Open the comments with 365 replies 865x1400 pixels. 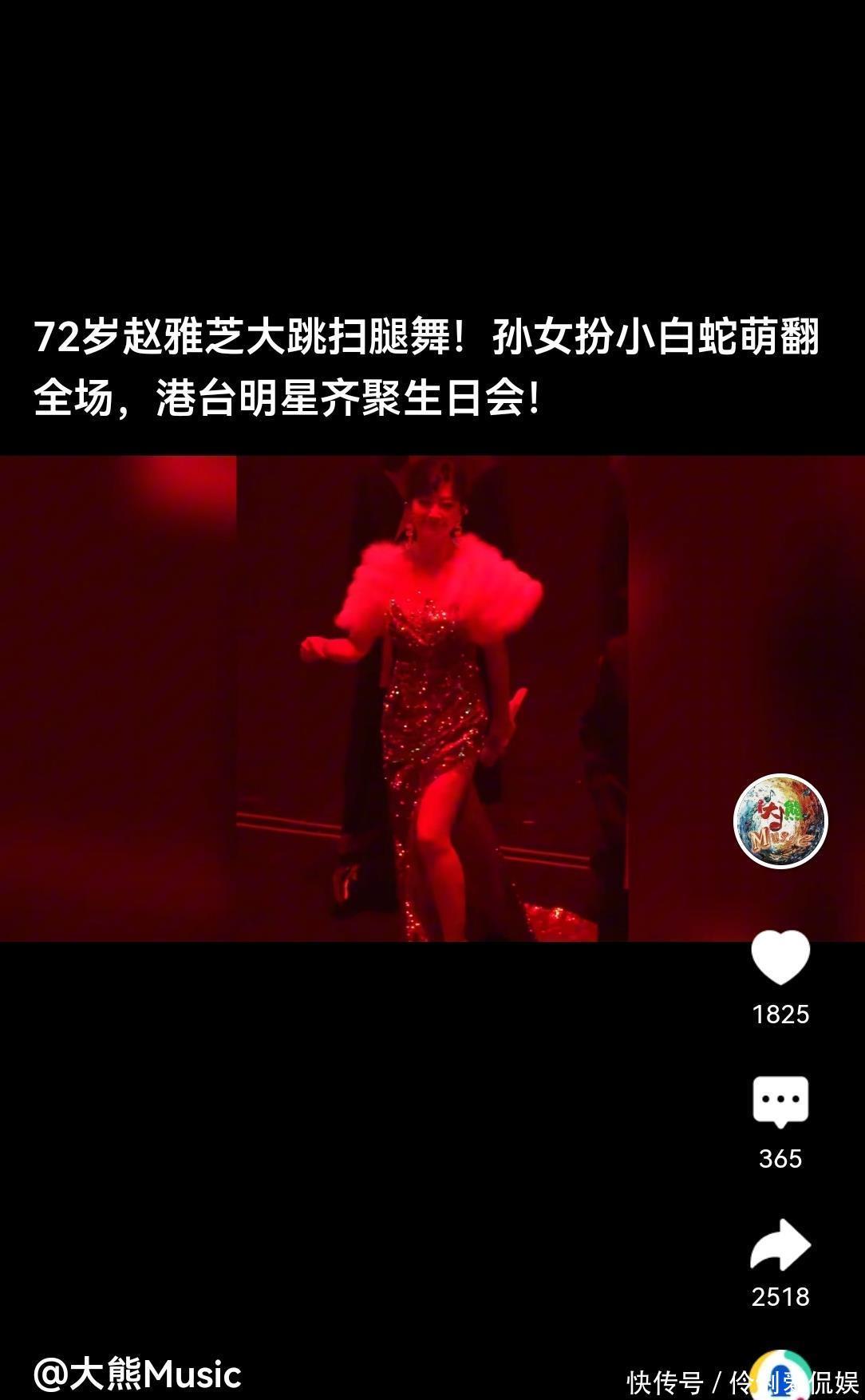(x=780, y=1101)
